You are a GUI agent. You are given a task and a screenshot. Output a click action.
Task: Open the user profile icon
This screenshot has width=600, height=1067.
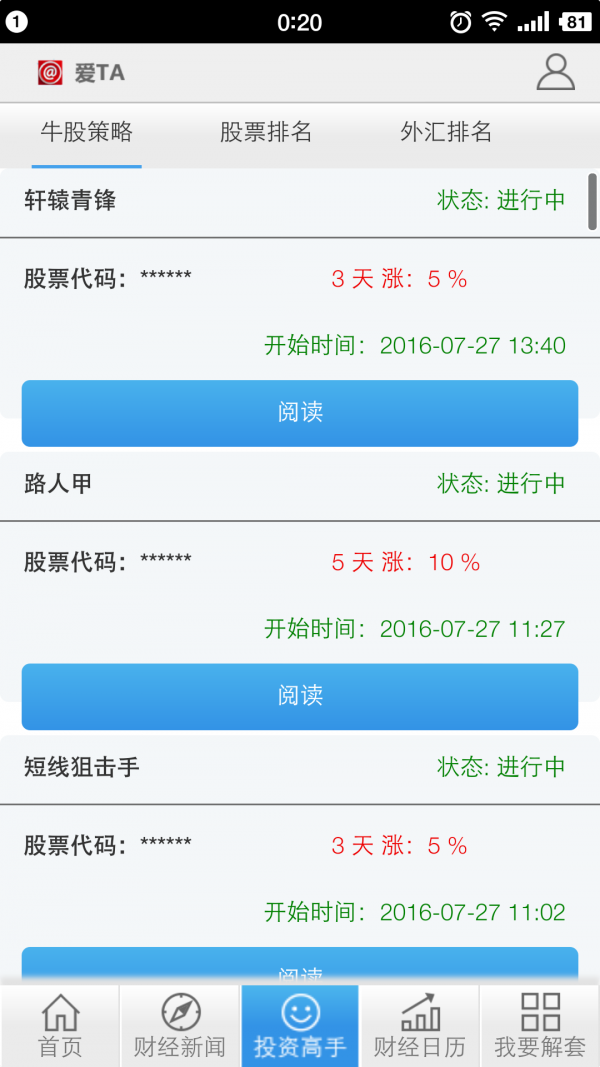[555, 72]
